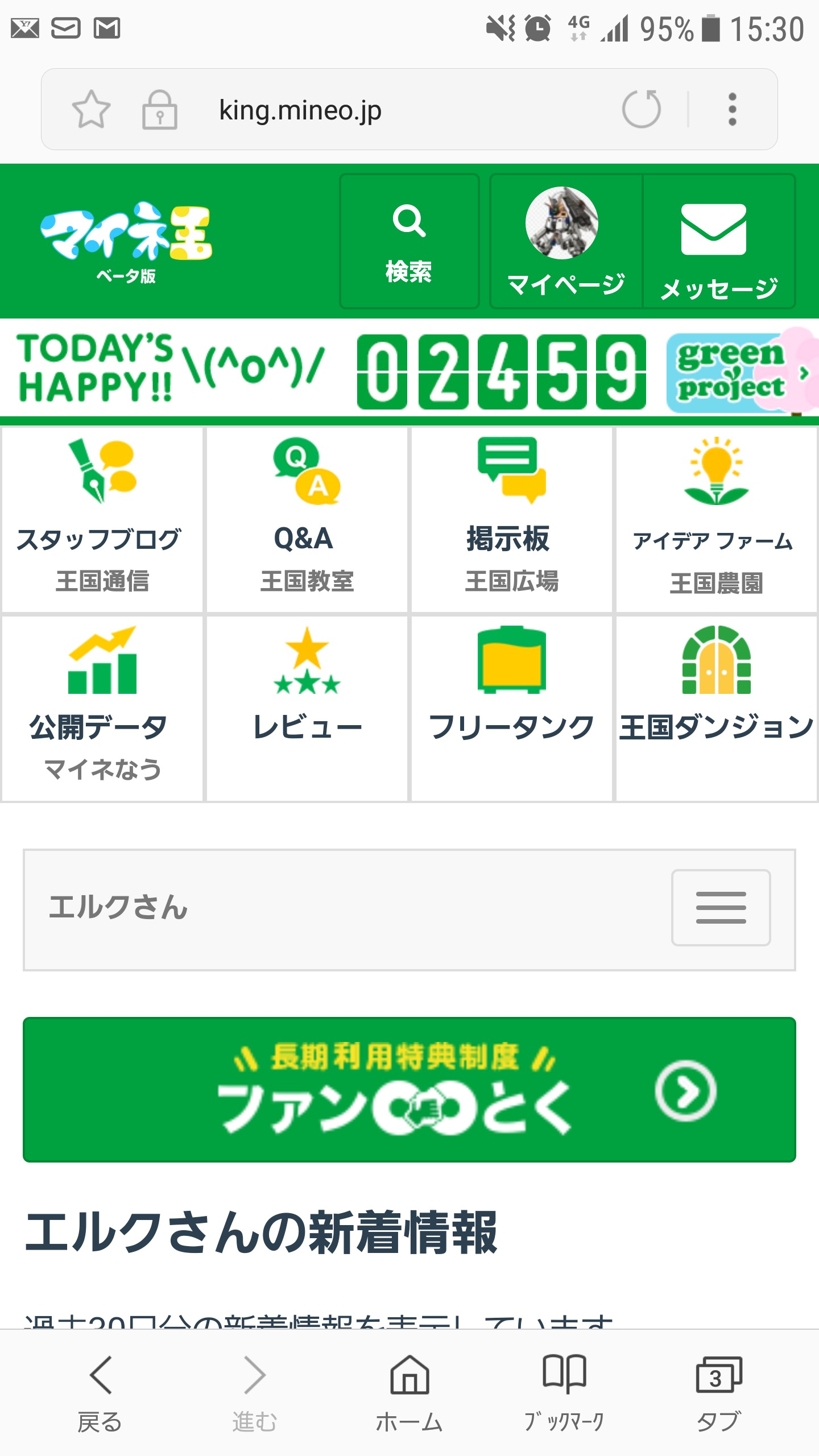Open 検索 search
The height and width of the screenshot is (1456, 819).
[409, 241]
